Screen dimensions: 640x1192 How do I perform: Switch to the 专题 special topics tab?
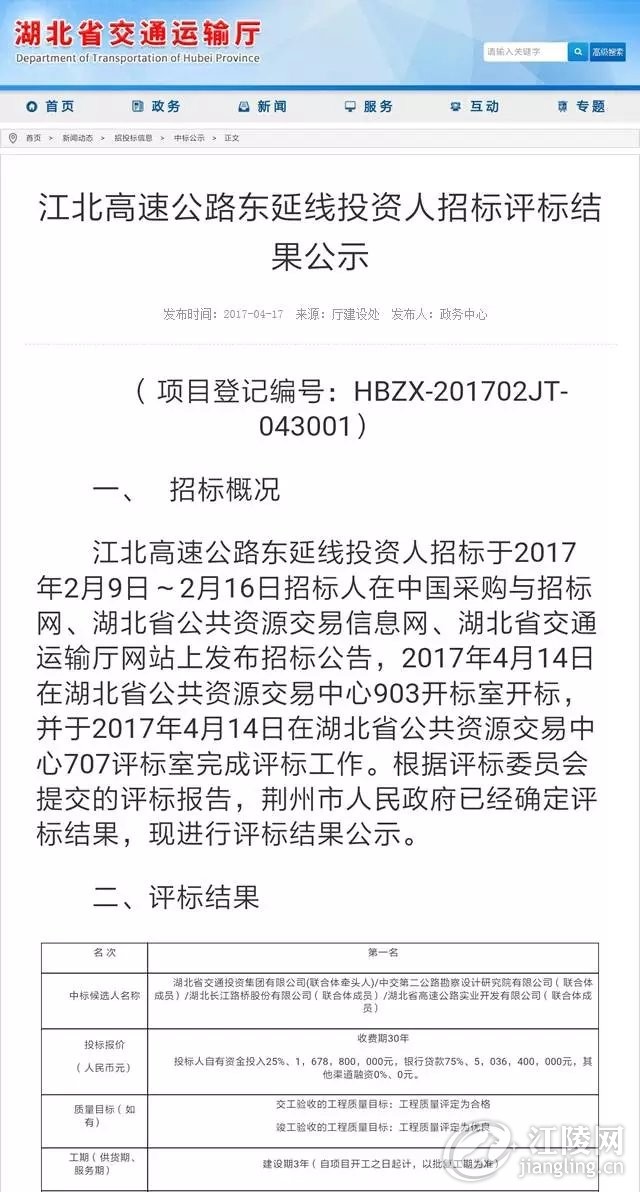[x=580, y=106]
